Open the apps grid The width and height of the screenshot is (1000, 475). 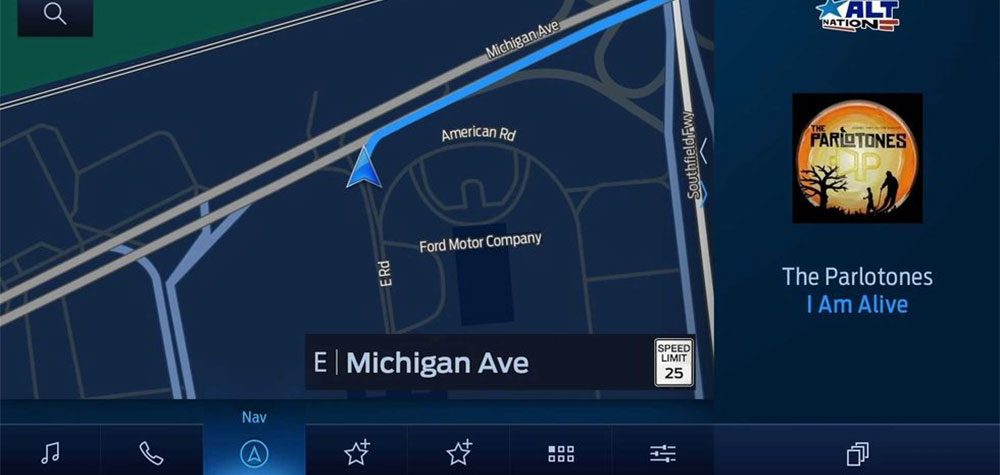click(561, 452)
